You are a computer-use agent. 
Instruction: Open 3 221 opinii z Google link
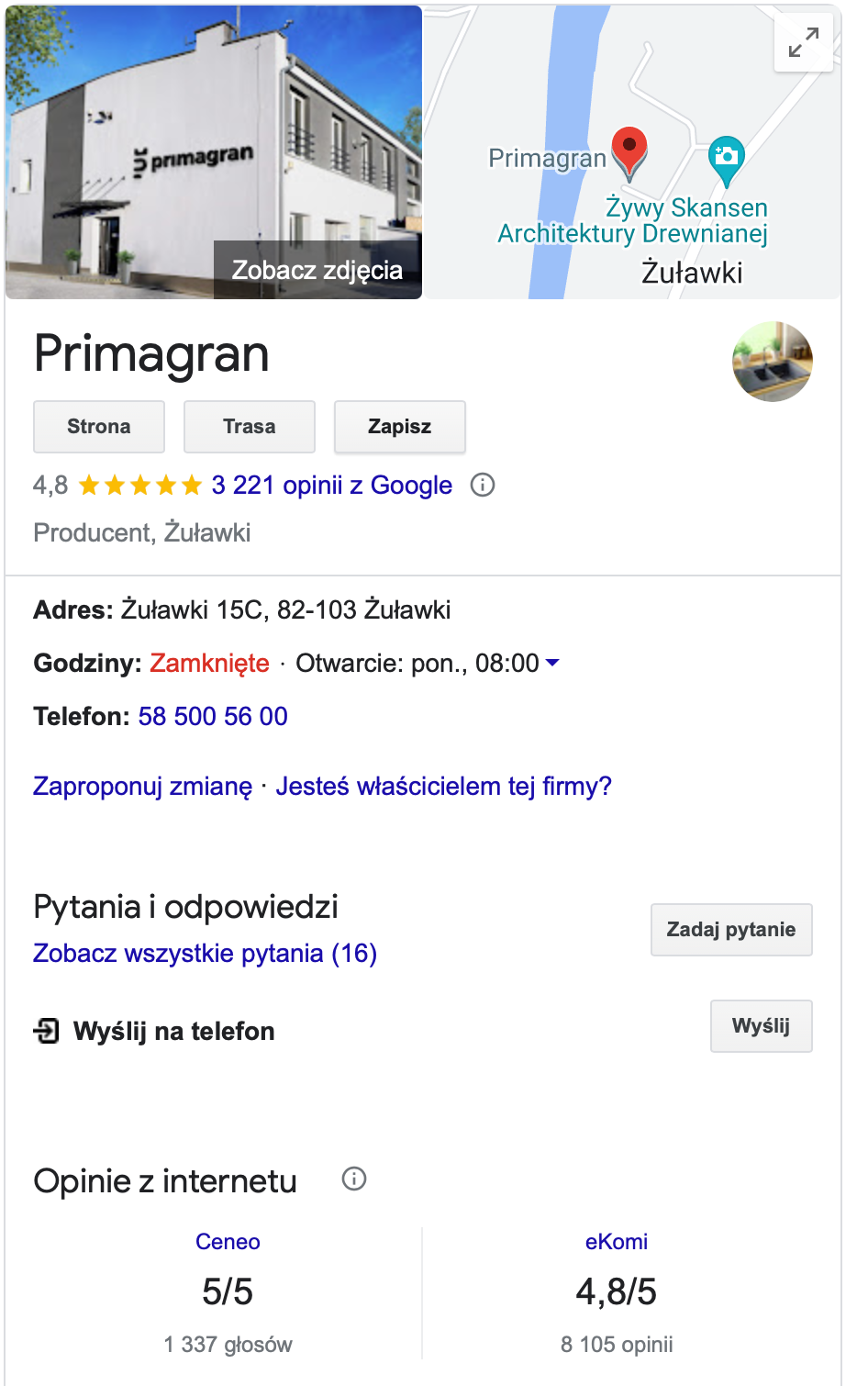(331, 485)
